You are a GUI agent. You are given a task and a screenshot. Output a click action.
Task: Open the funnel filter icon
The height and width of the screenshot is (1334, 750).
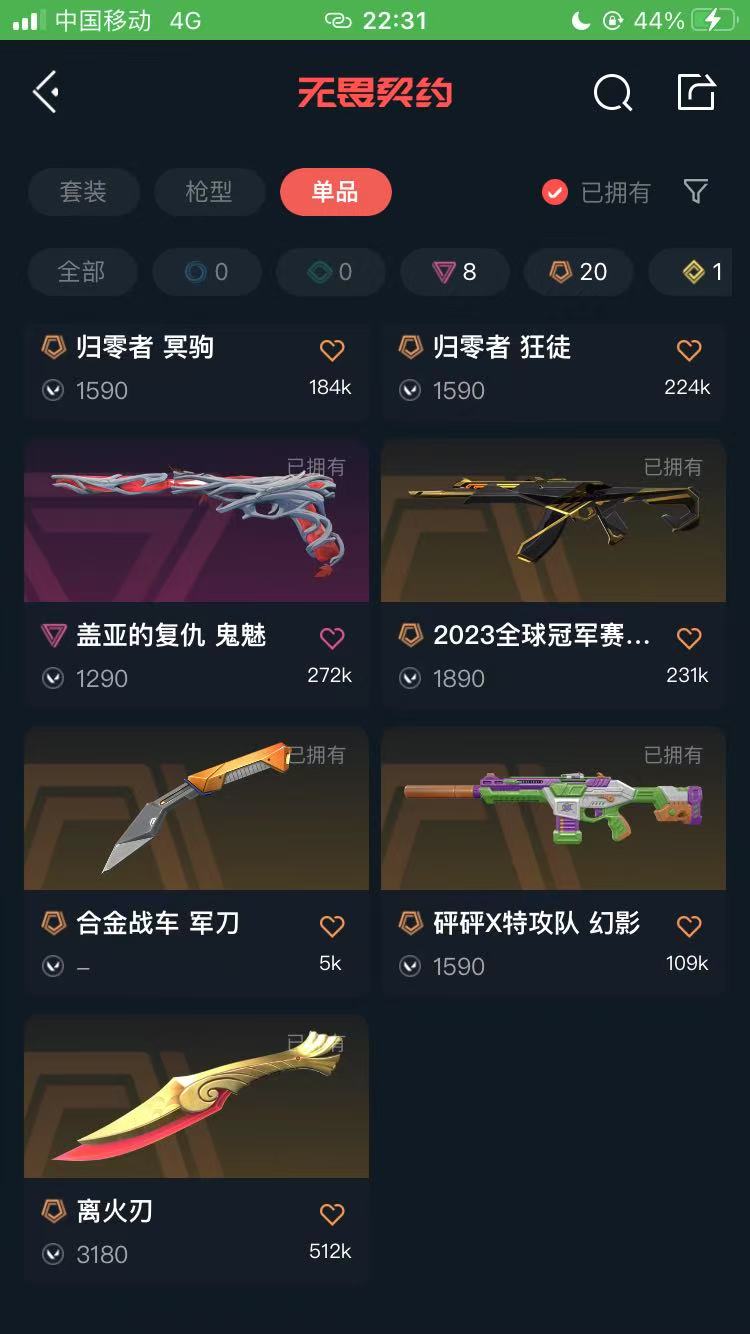[696, 191]
